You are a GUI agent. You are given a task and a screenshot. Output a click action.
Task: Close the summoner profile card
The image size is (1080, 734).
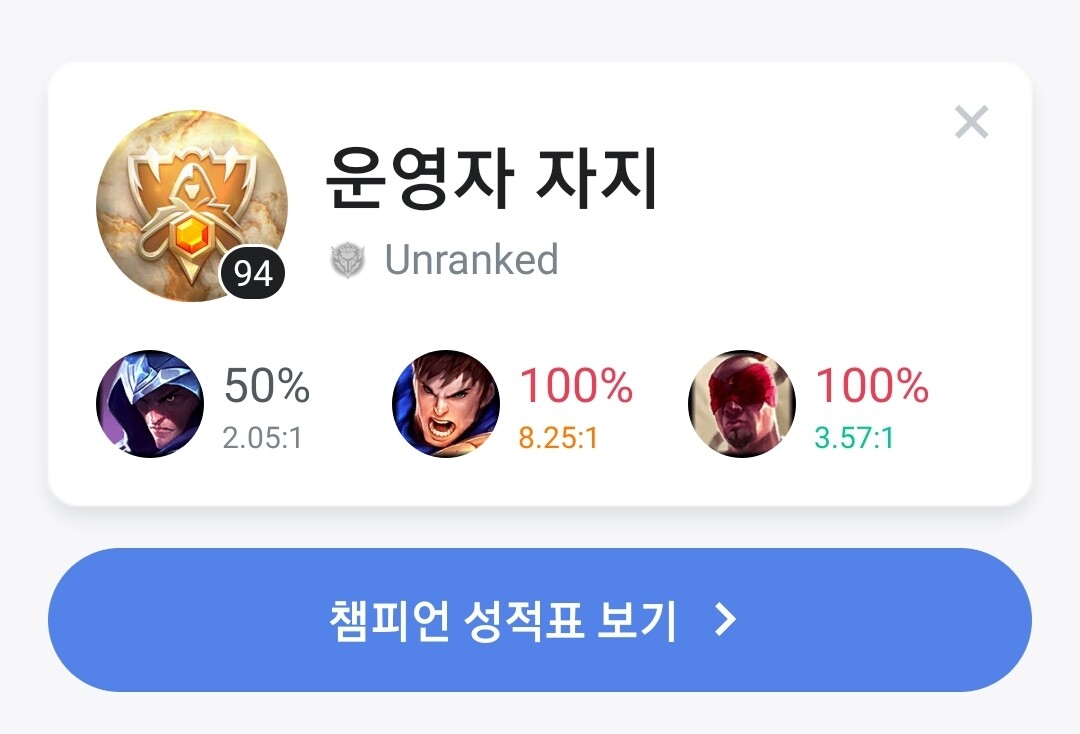[971, 122]
